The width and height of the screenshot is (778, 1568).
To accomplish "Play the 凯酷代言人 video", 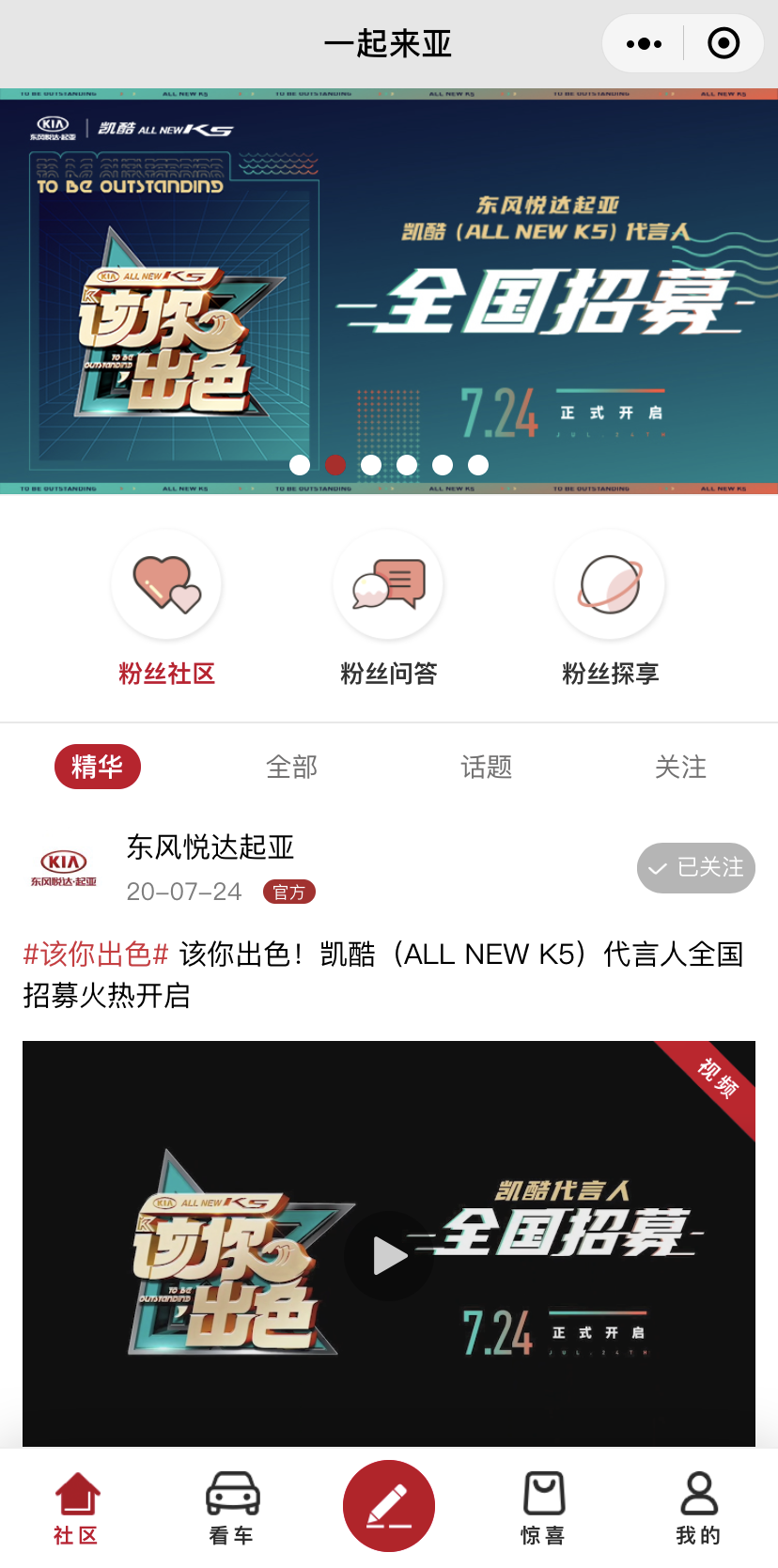I will pyautogui.click(x=389, y=1255).
